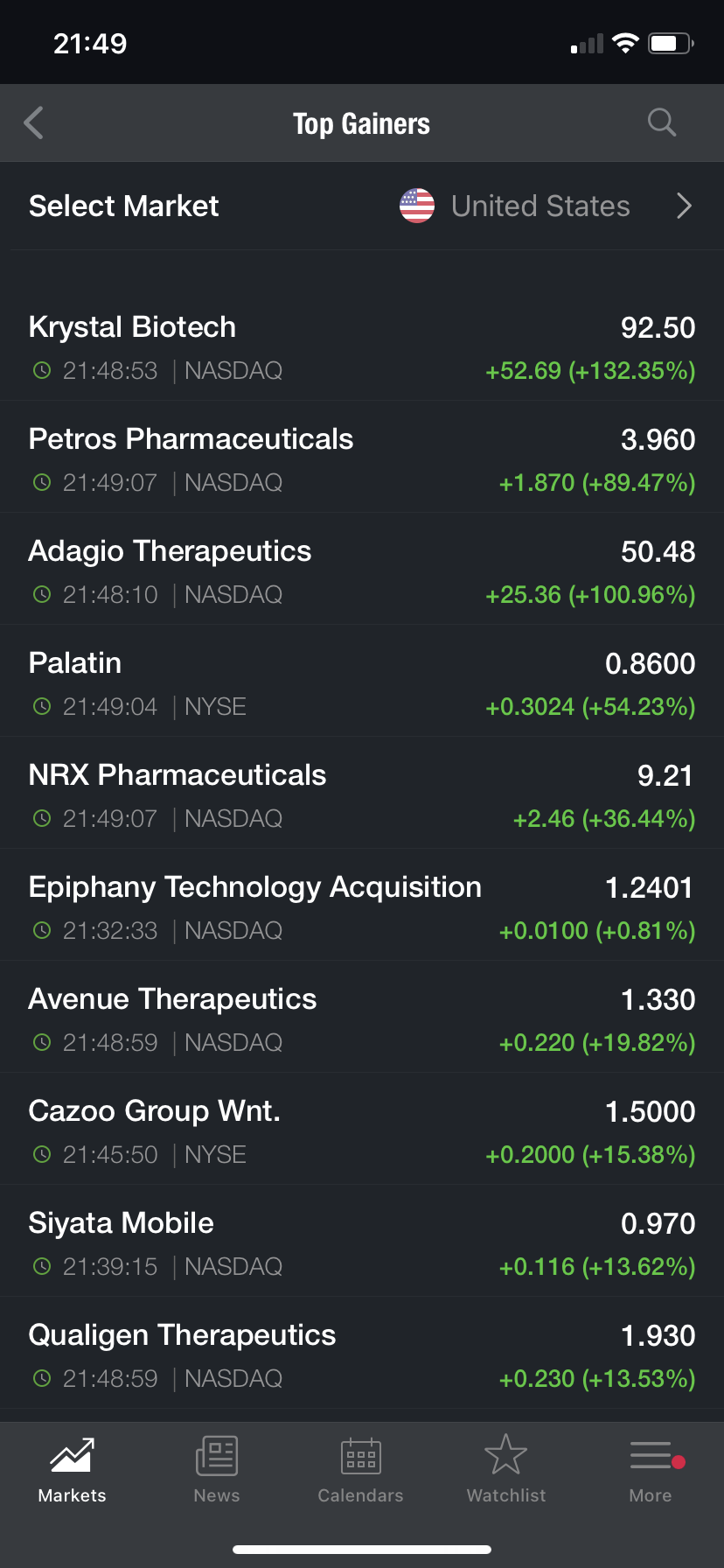The image size is (724, 1568).
Task: Open the Palatin stock row
Action: tap(362, 683)
